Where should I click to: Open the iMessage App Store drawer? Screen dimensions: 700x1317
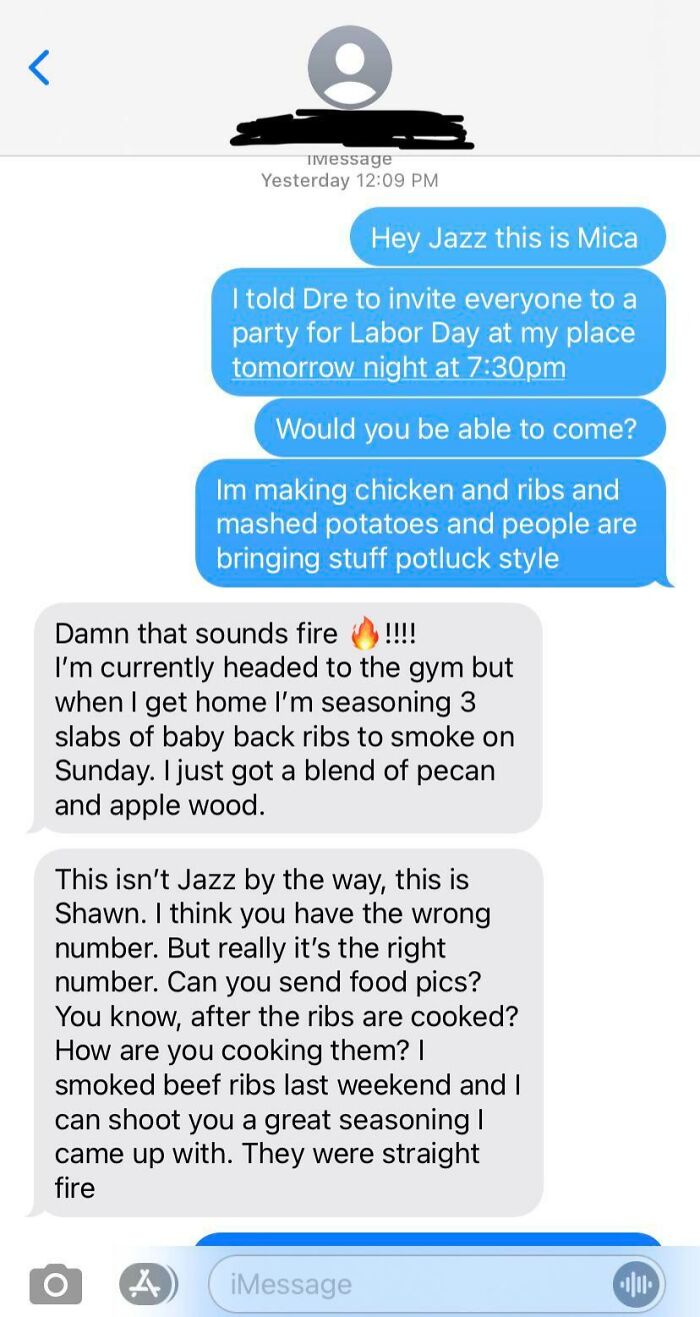pyautogui.click(x=147, y=1284)
